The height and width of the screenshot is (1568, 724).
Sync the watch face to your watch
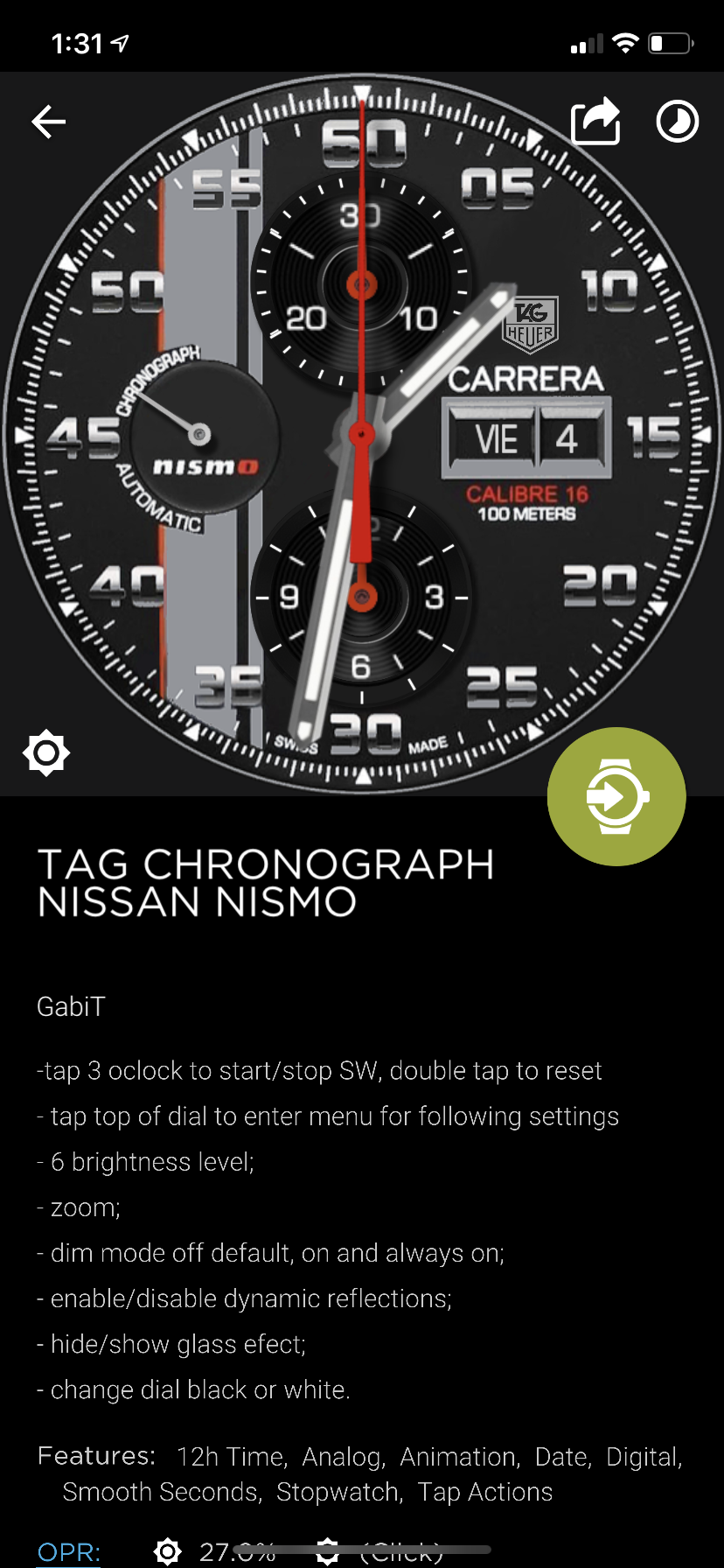click(x=616, y=796)
